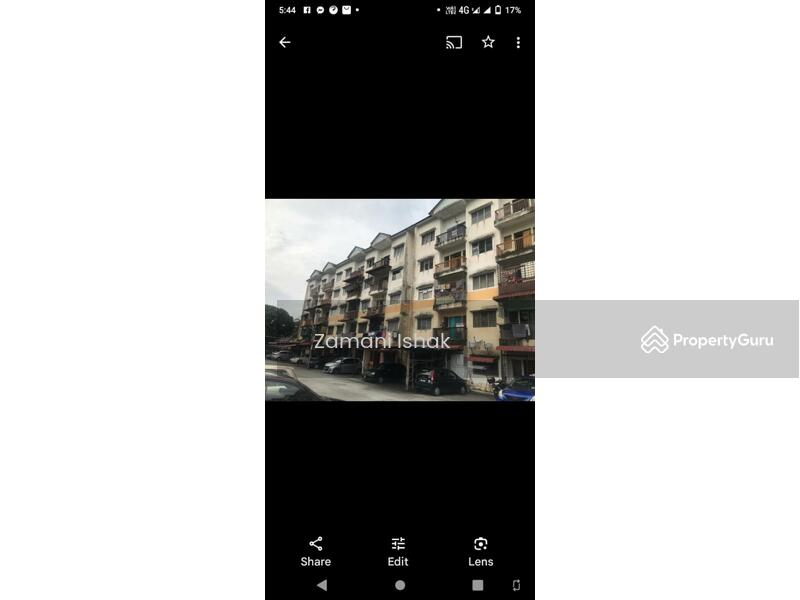Edit the photo
The width and height of the screenshot is (800, 600).
tap(398, 550)
